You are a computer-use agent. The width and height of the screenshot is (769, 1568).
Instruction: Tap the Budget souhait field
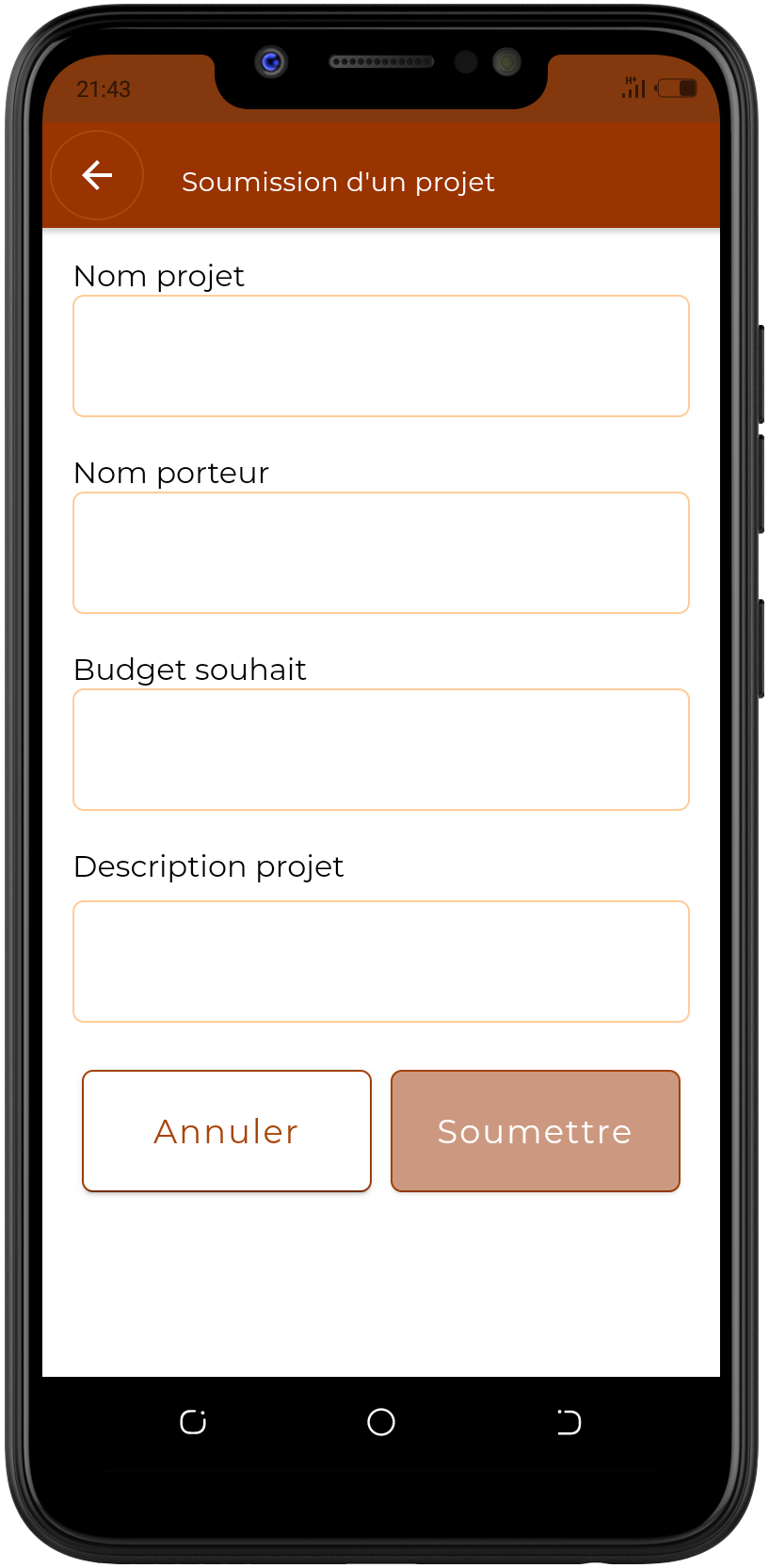point(381,750)
